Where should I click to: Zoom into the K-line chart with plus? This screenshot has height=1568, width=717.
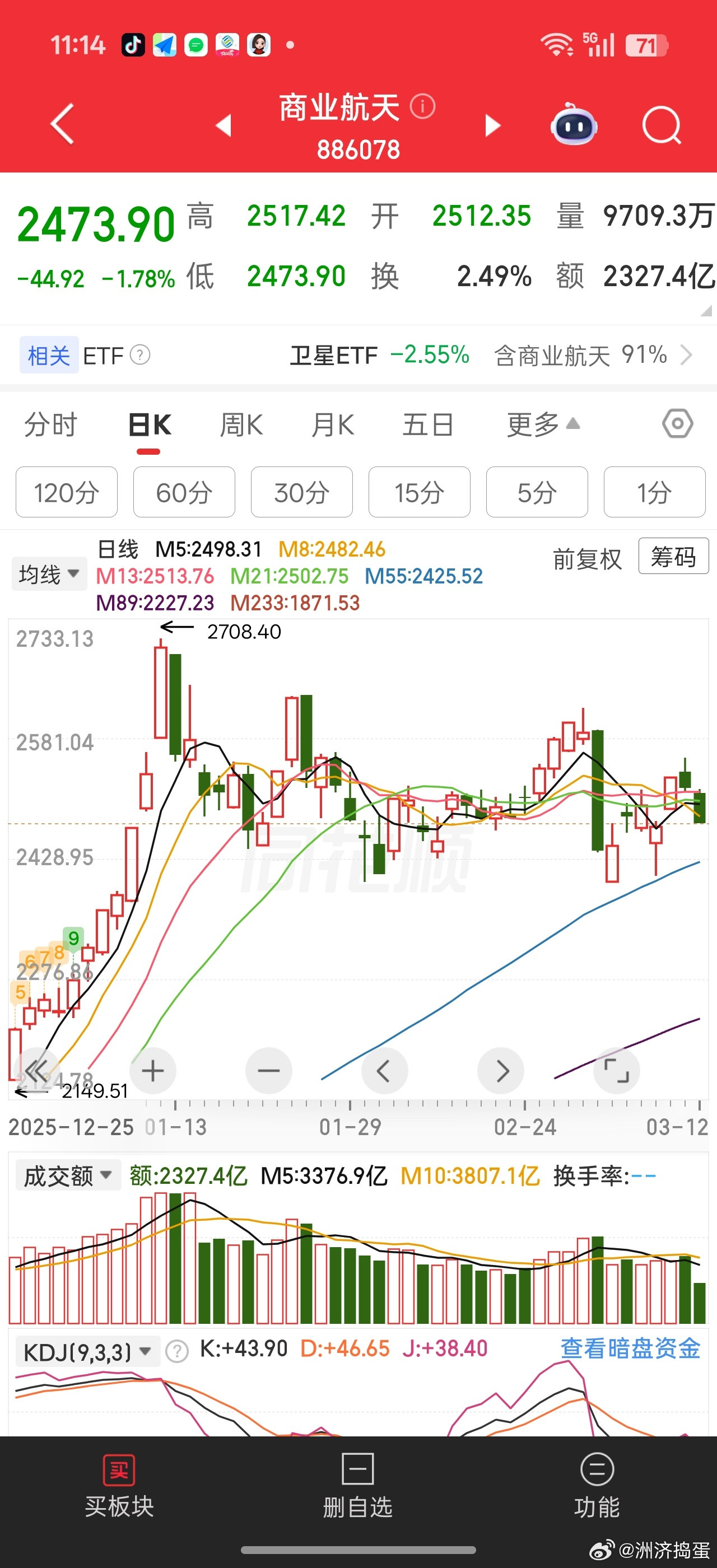(x=152, y=1070)
